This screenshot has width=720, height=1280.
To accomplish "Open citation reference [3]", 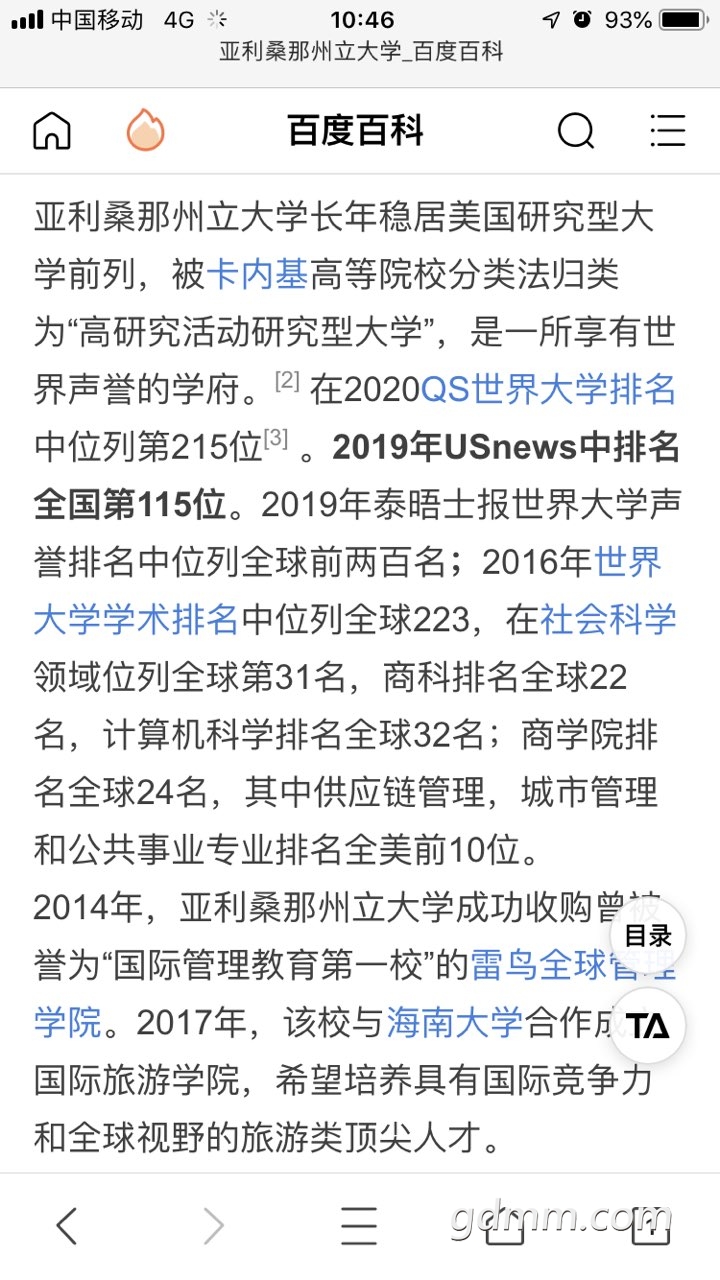I will click(276, 439).
